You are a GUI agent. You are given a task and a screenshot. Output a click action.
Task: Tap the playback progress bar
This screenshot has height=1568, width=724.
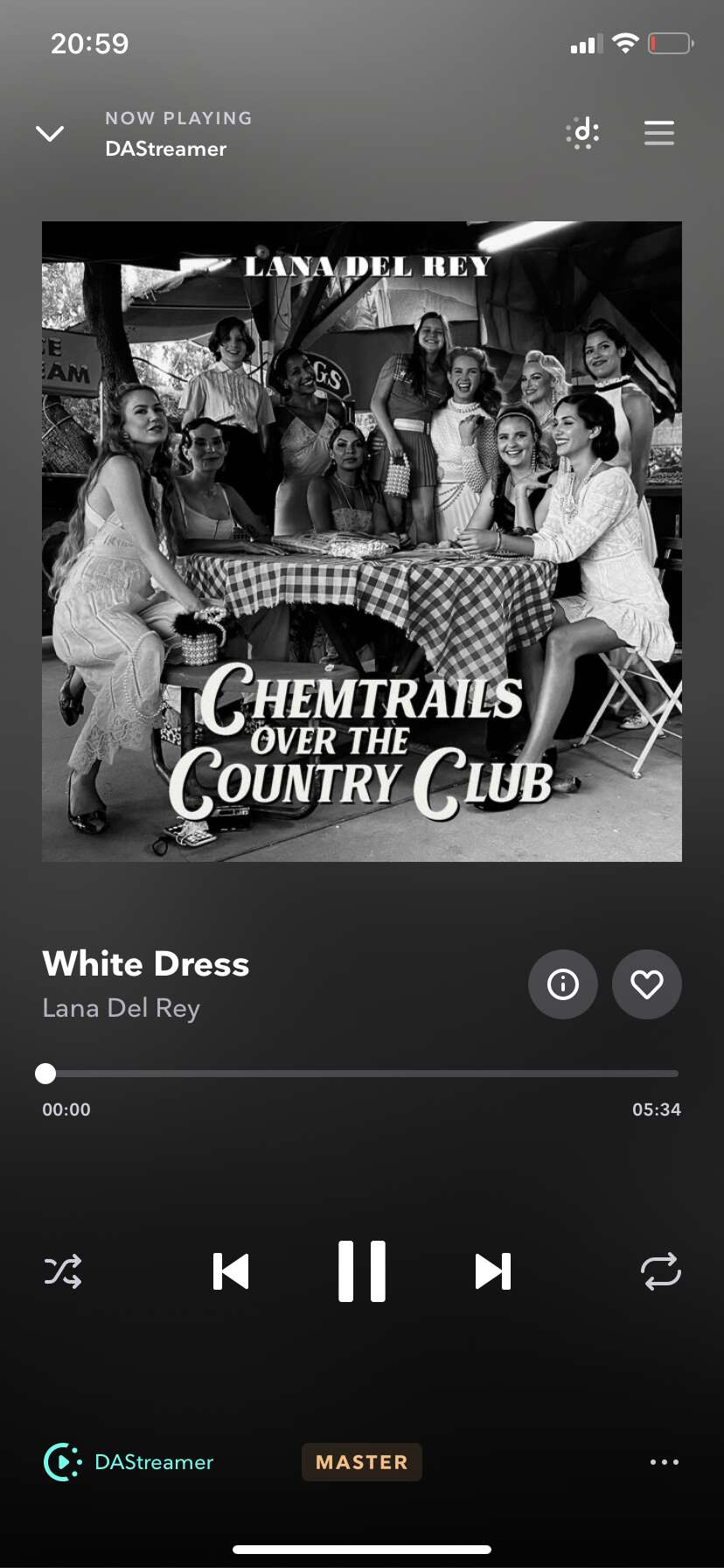[361, 1074]
